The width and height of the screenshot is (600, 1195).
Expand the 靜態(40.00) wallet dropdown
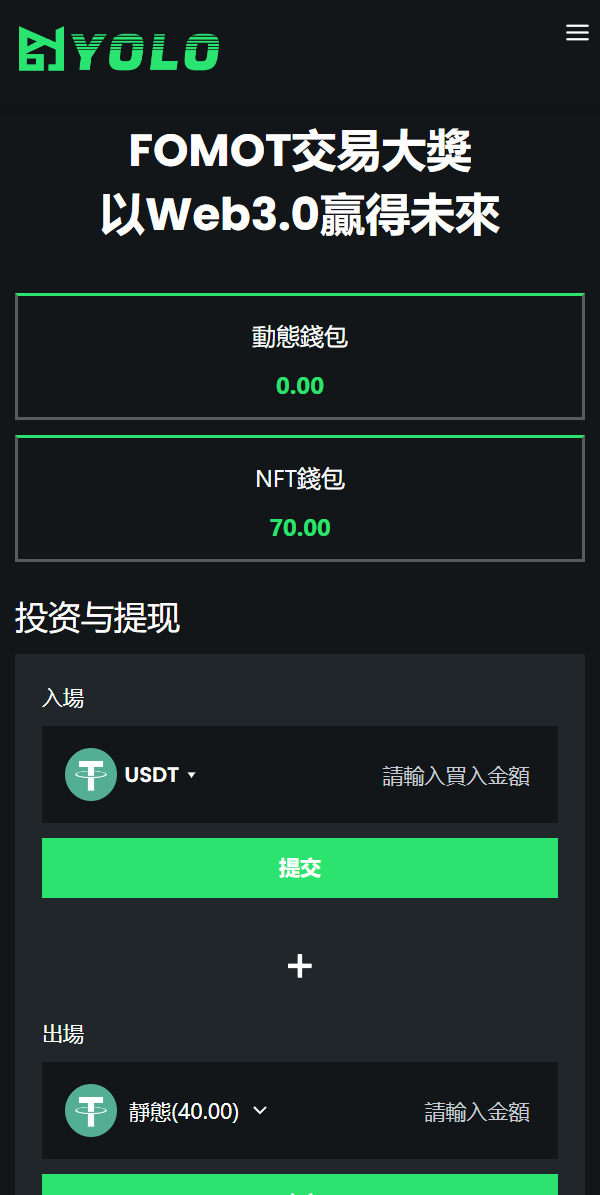(198, 1111)
